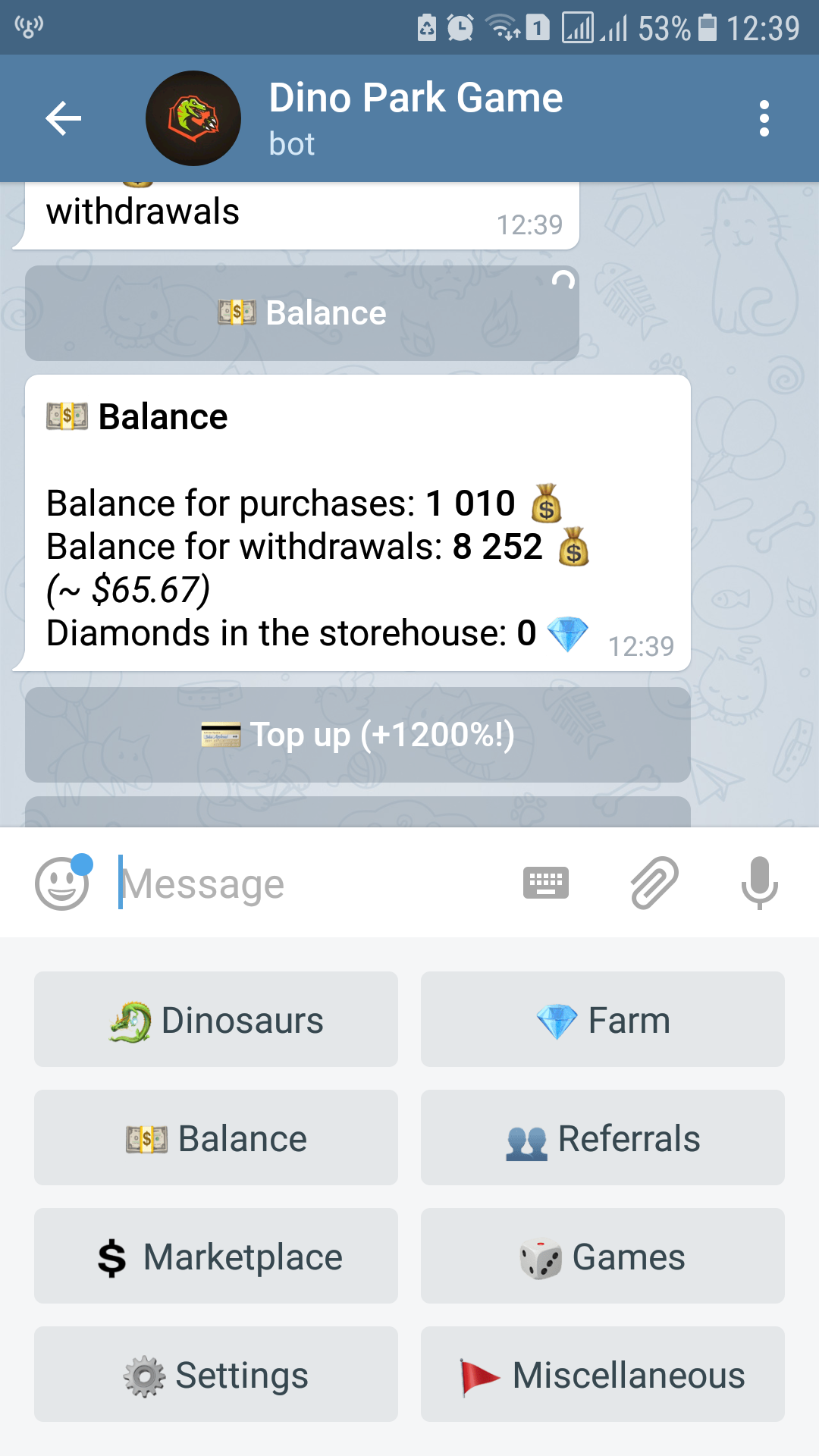Select the Dinosaurs bot command
Viewport: 819px width, 1456px height.
216,1019
